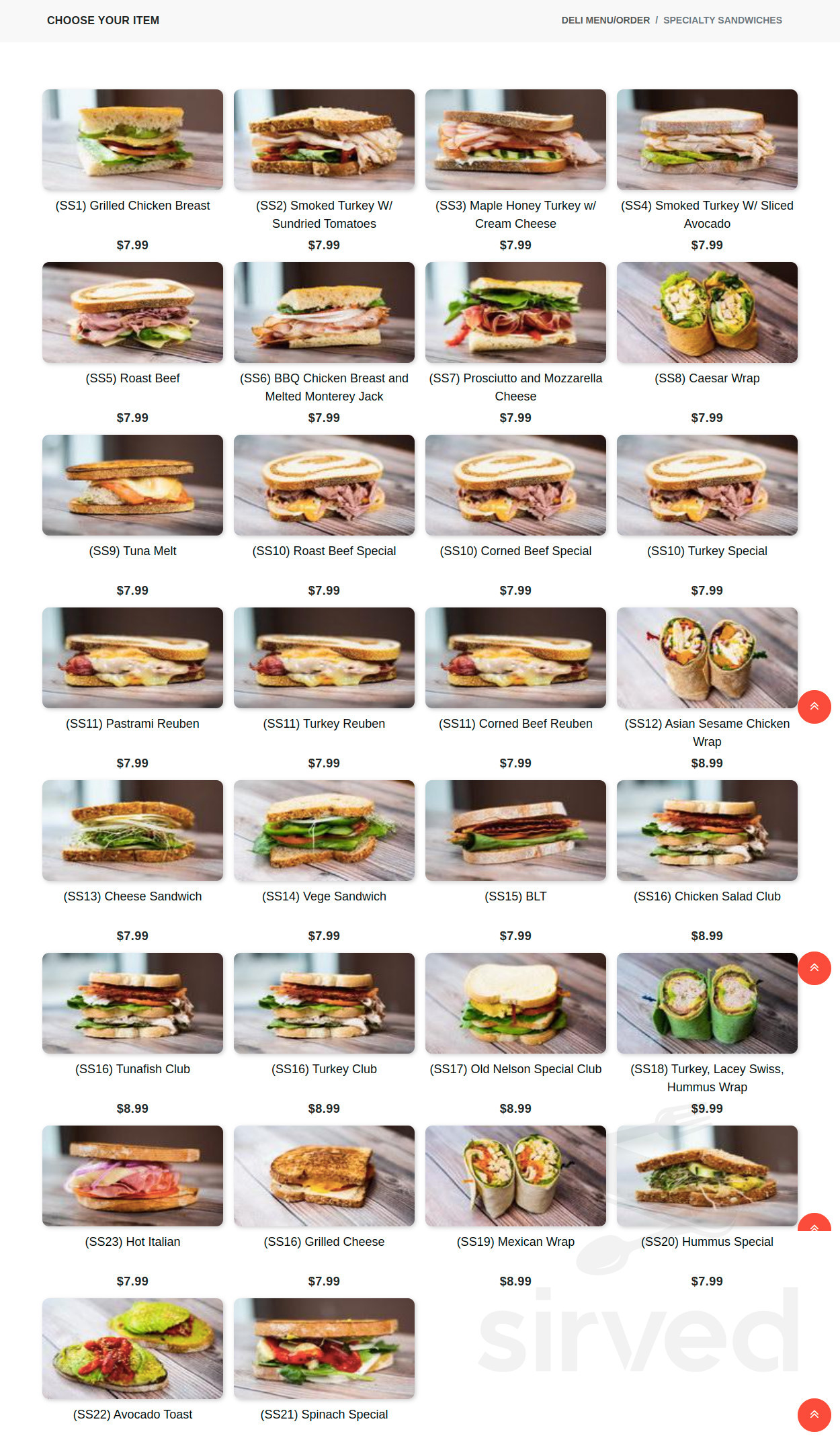The image size is (840, 1436).
Task: Click the (SS8) Caesar Wrap image
Action: point(707,312)
